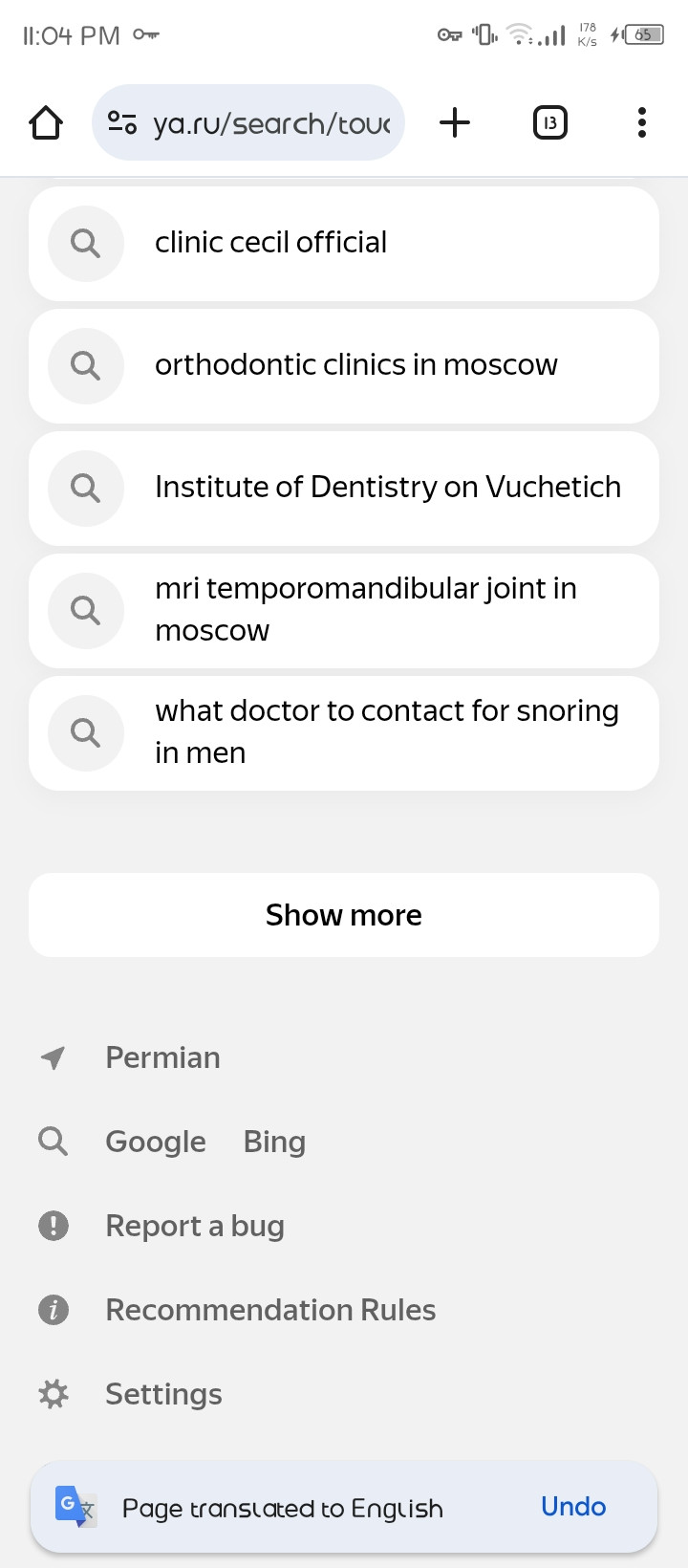Open a new browser tab
The width and height of the screenshot is (688, 1568).
[x=455, y=122]
